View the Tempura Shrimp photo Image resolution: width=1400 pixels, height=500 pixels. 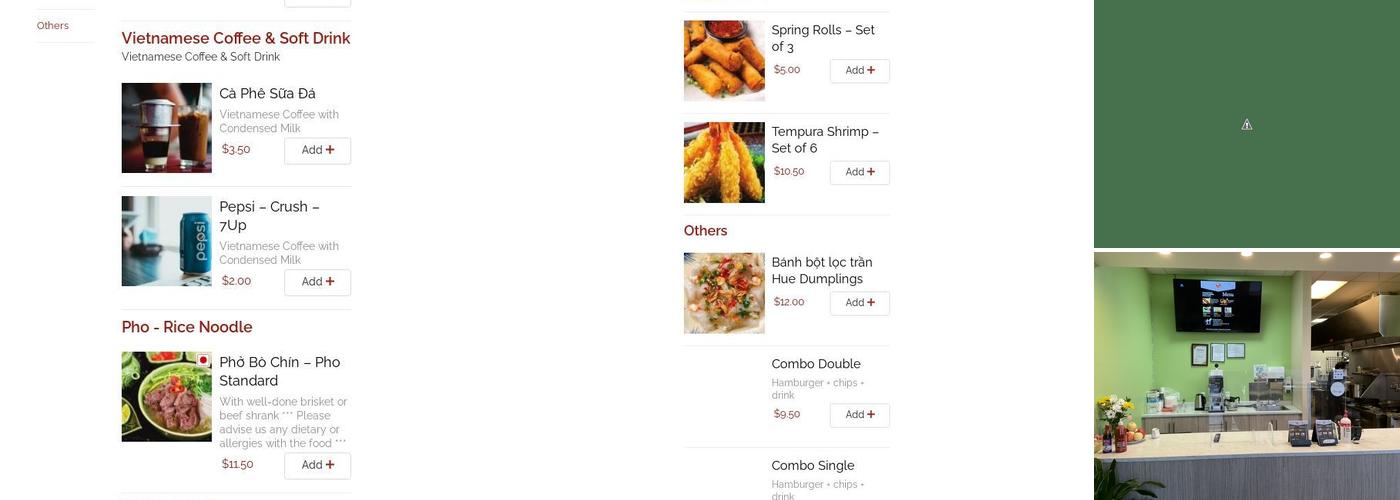point(724,163)
